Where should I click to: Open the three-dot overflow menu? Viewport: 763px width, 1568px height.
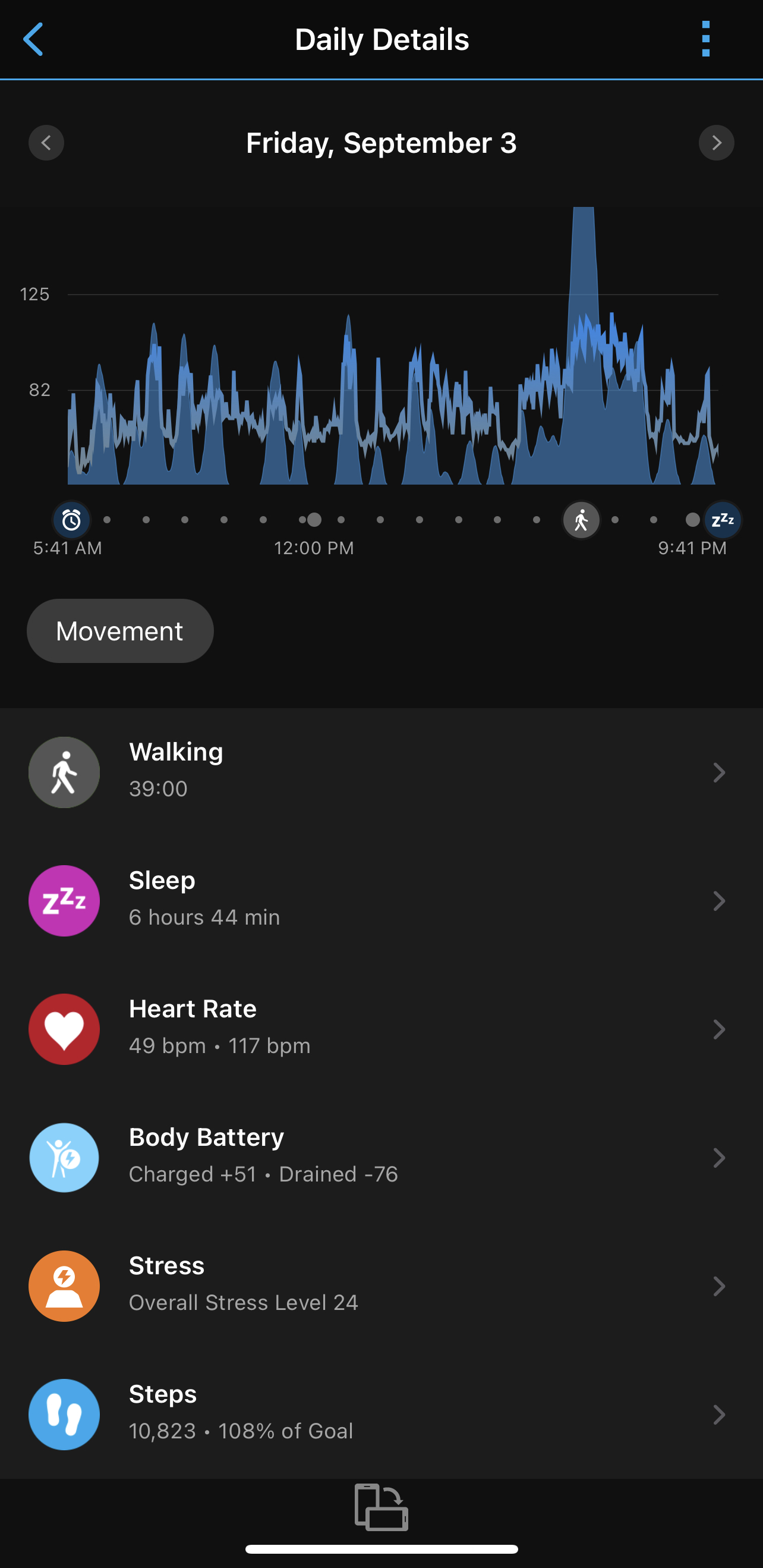706,39
